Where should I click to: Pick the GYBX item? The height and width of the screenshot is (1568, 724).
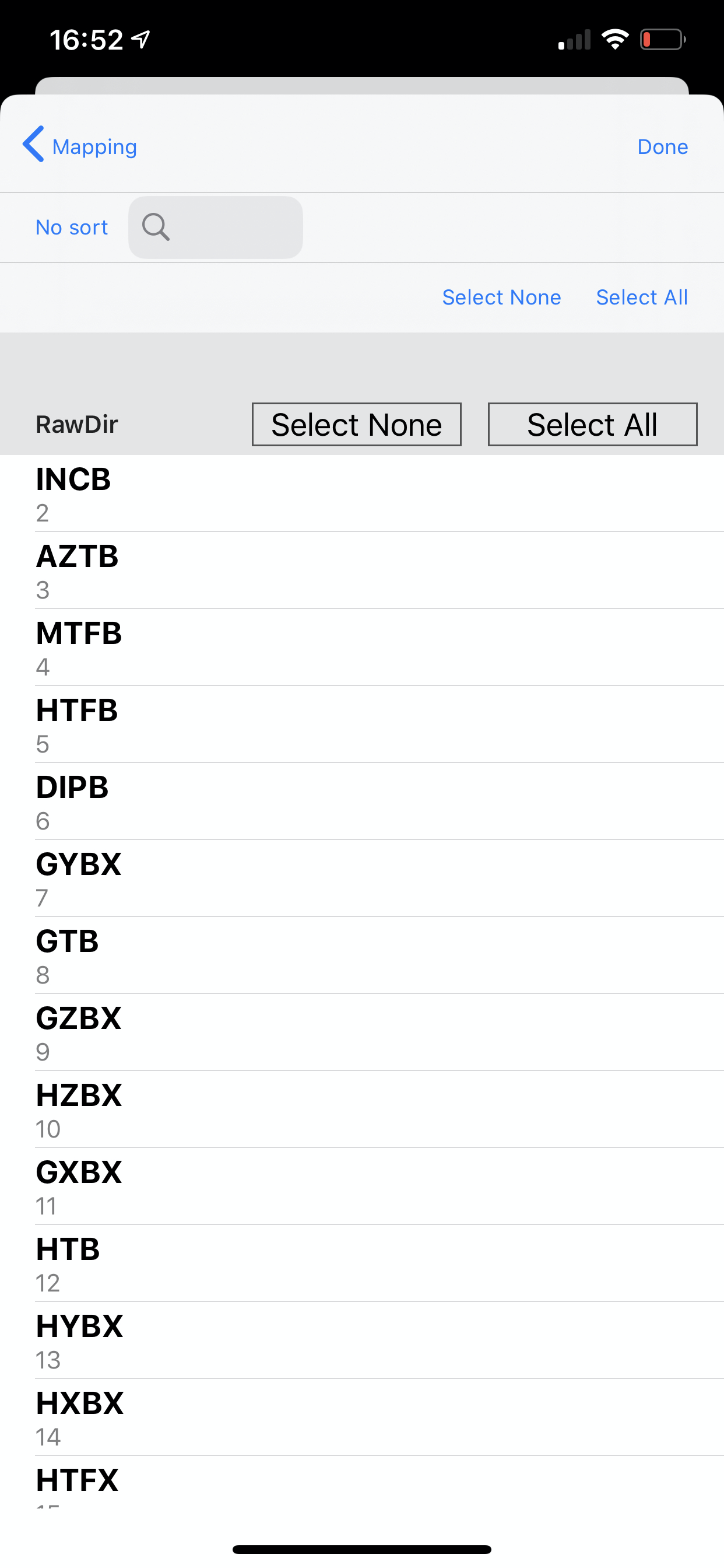coord(362,878)
